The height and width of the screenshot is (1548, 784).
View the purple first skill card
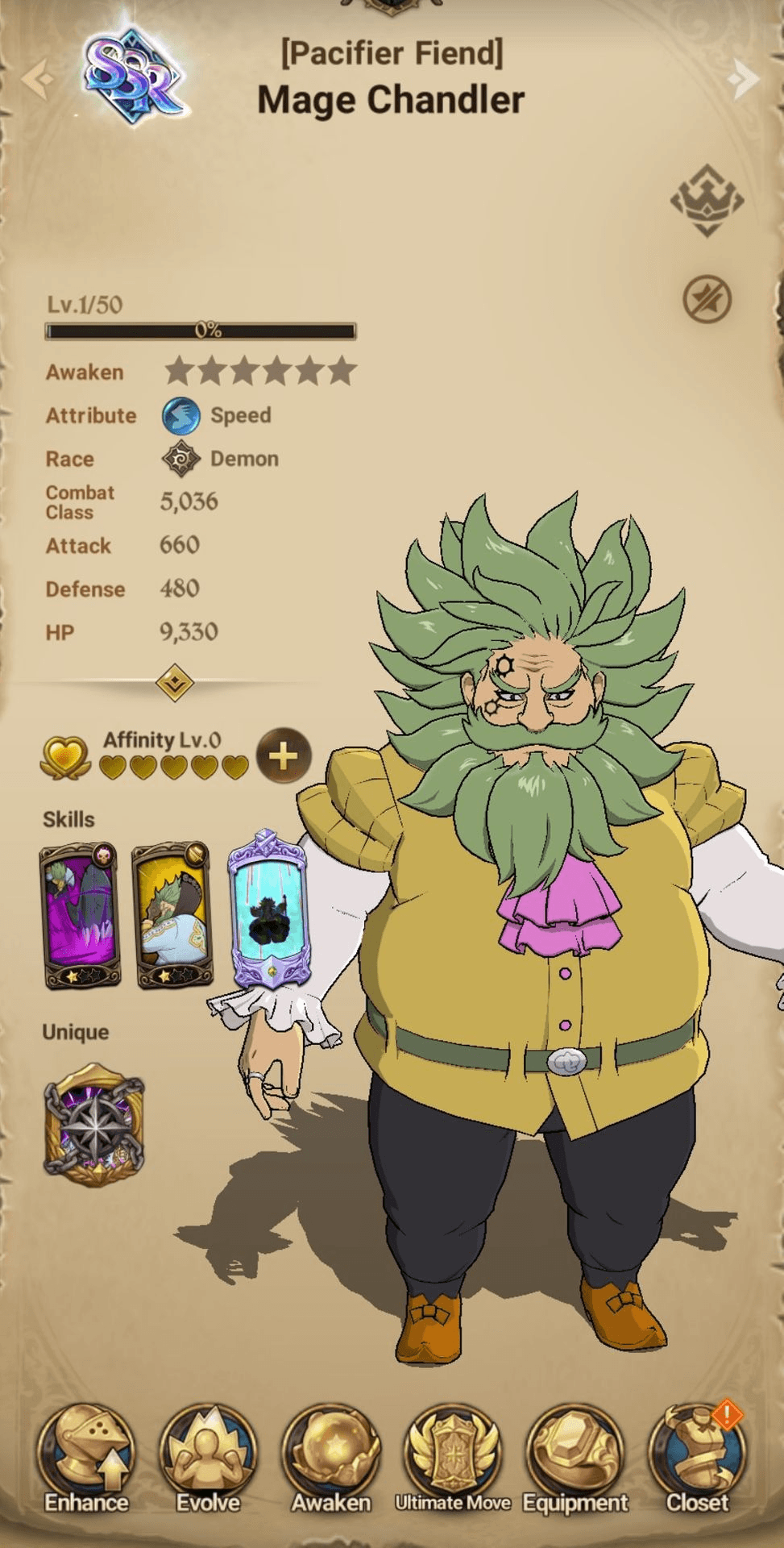(x=81, y=917)
